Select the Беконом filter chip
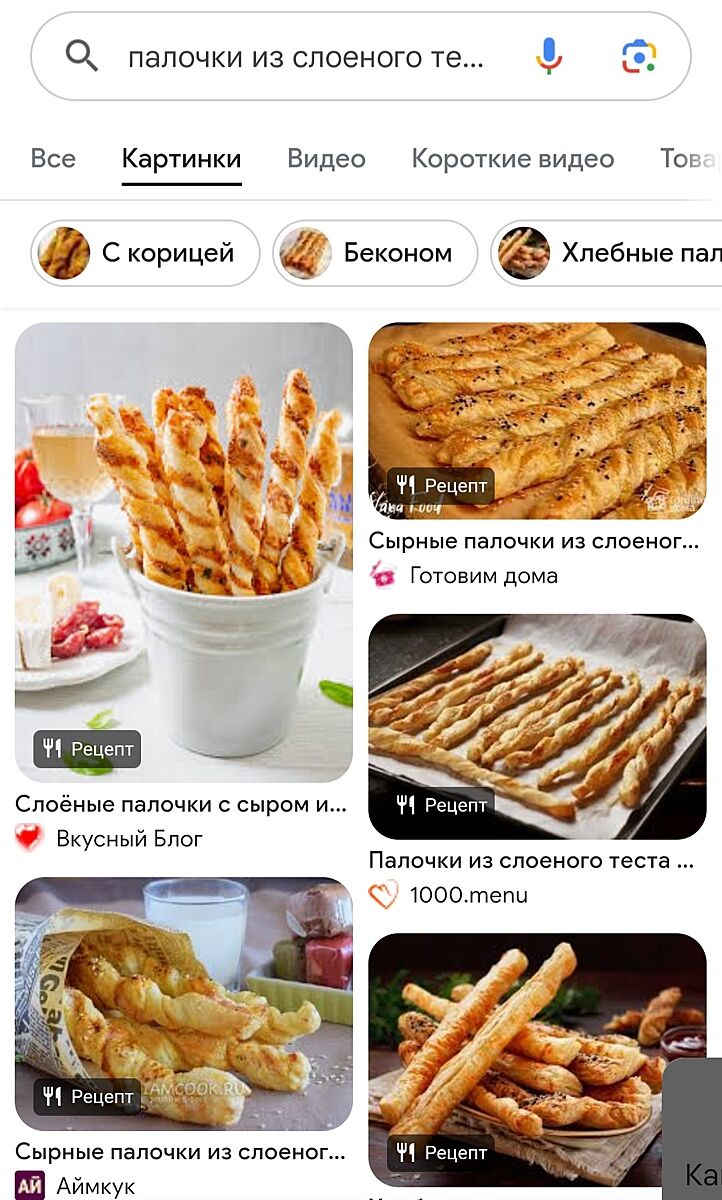This screenshot has height=1200, width=722. (x=375, y=253)
